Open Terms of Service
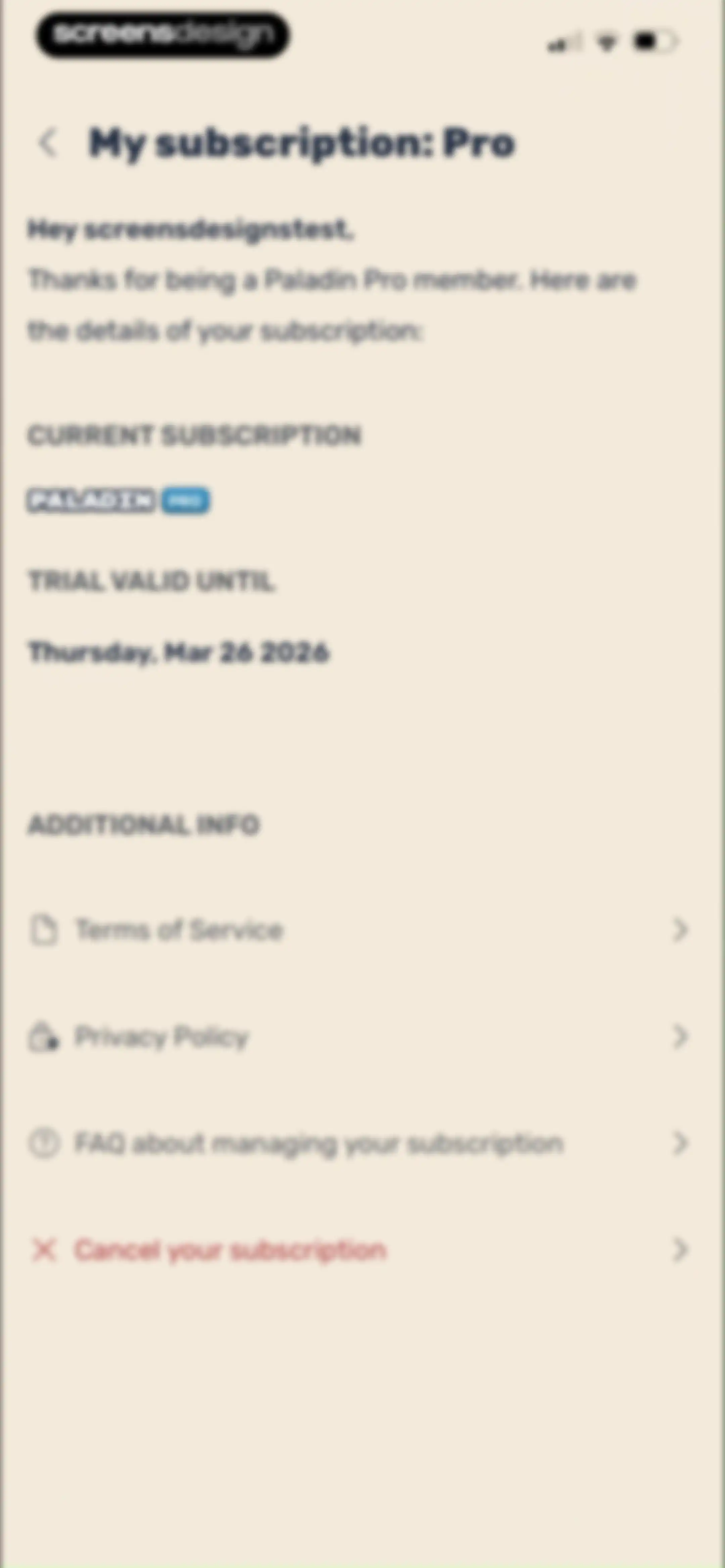 coord(359,930)
